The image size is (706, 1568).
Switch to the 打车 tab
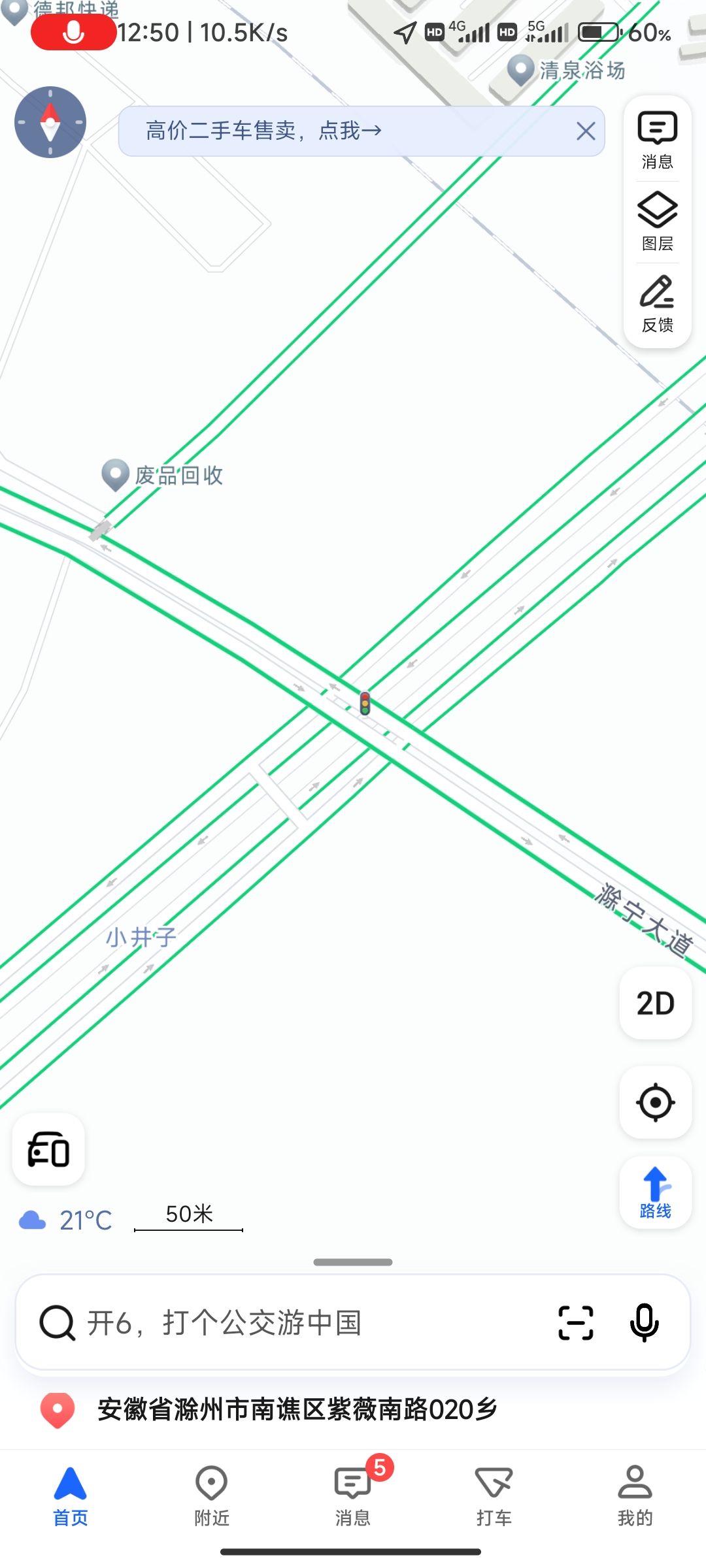(x=494, y=1496)
